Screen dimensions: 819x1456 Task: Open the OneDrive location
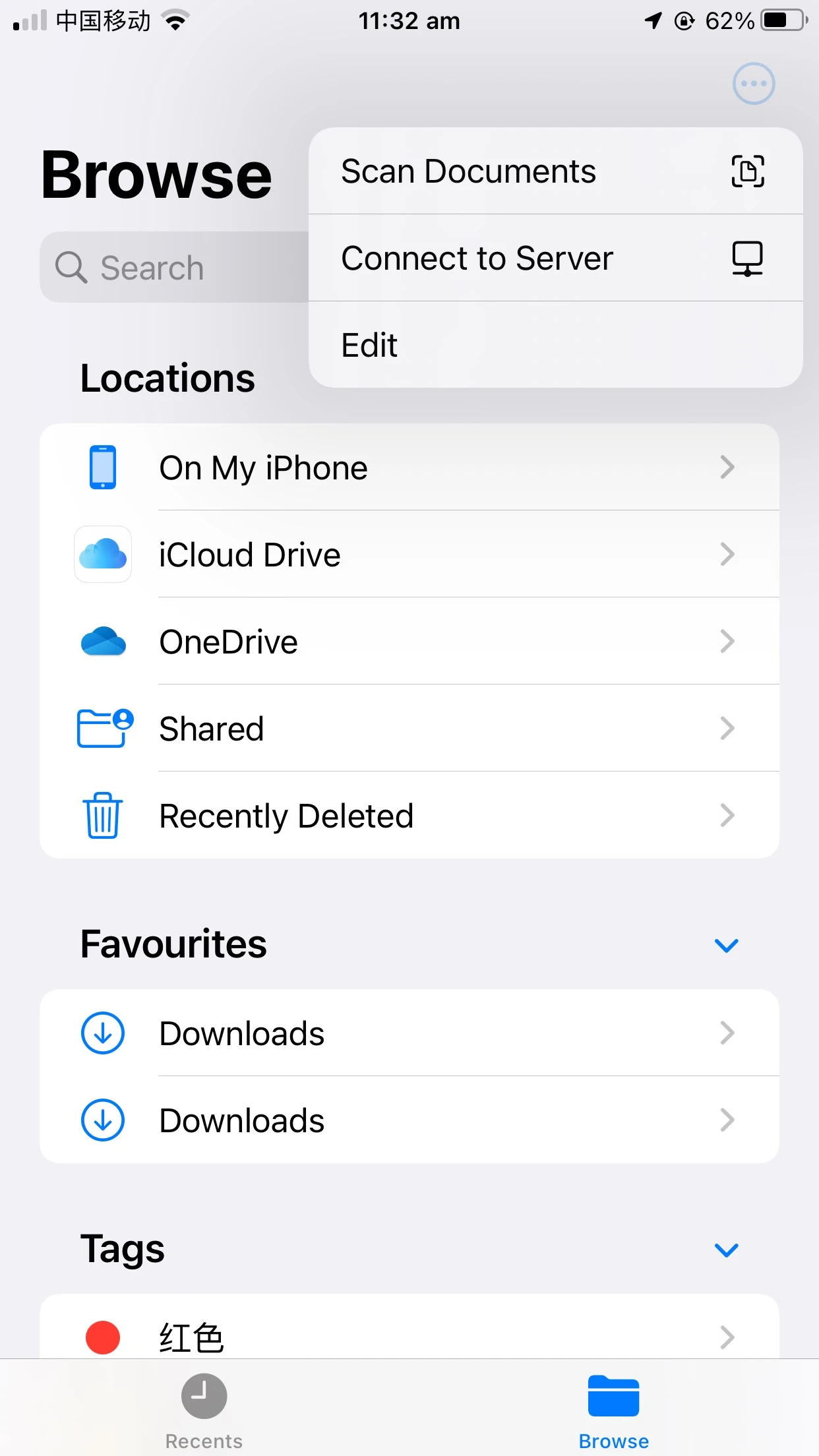pyautogui.click(x=409, y=641)
